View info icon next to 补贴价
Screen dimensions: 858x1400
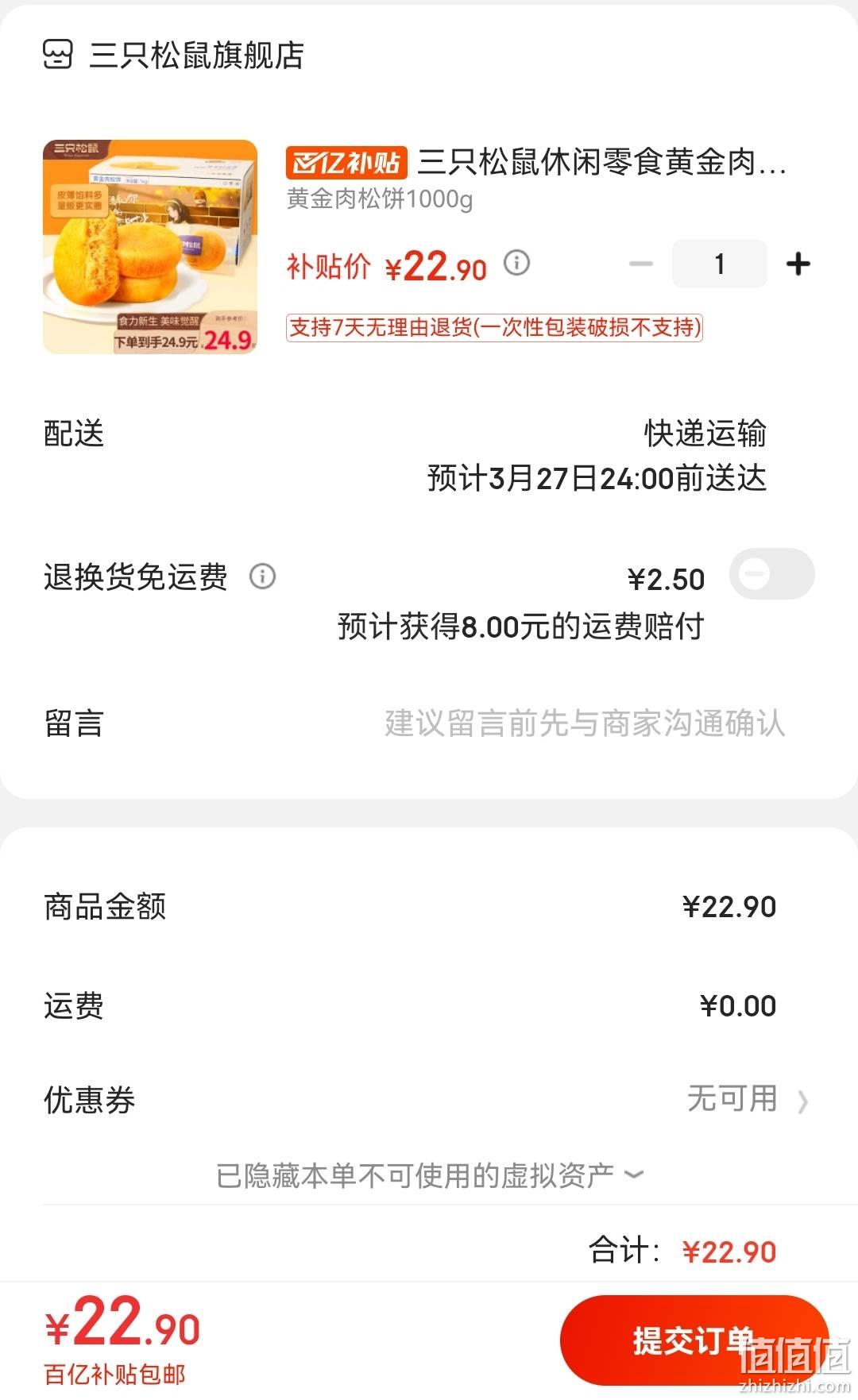pos(516,263)
